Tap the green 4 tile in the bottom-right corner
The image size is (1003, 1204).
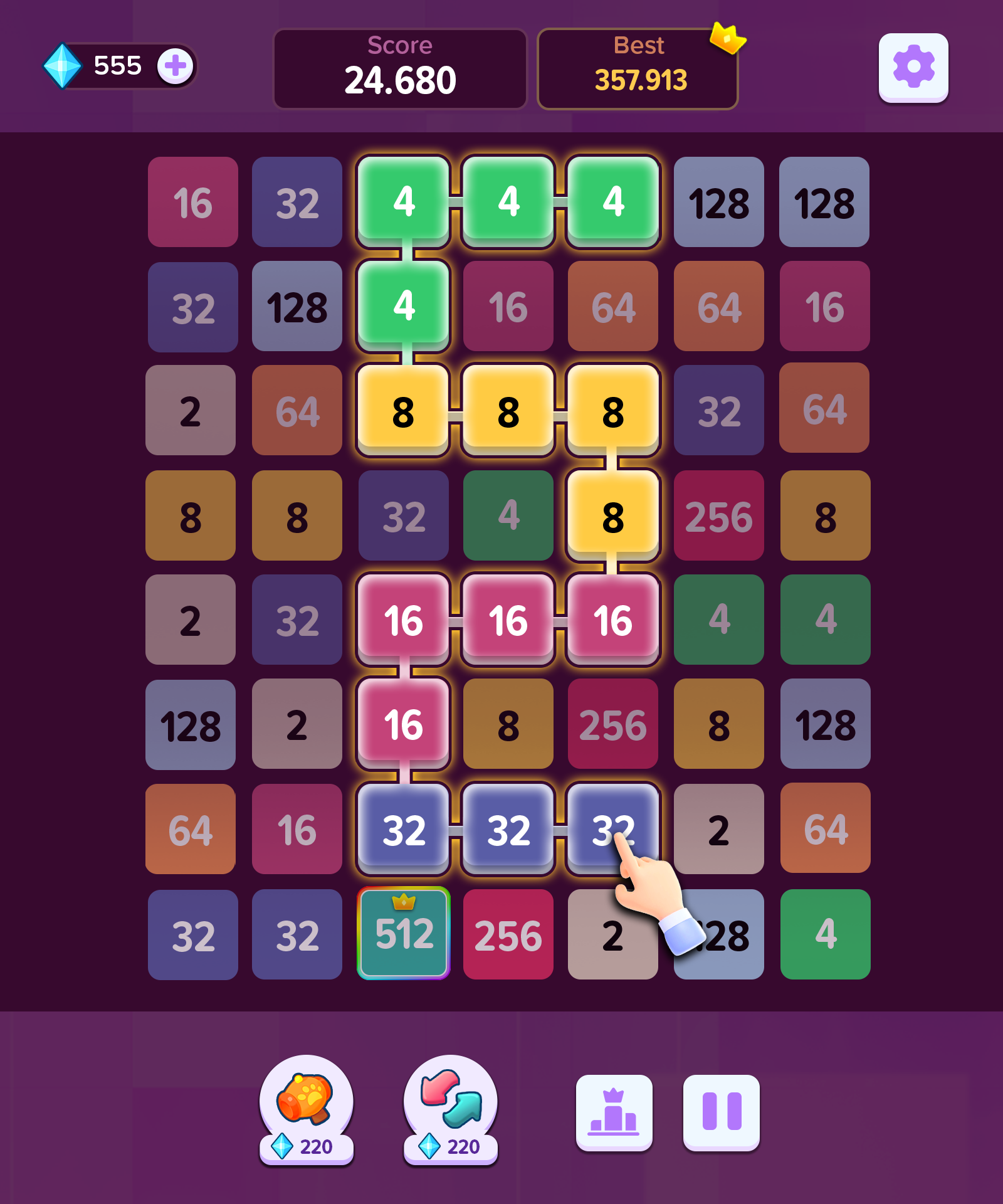tap(825, 934)
